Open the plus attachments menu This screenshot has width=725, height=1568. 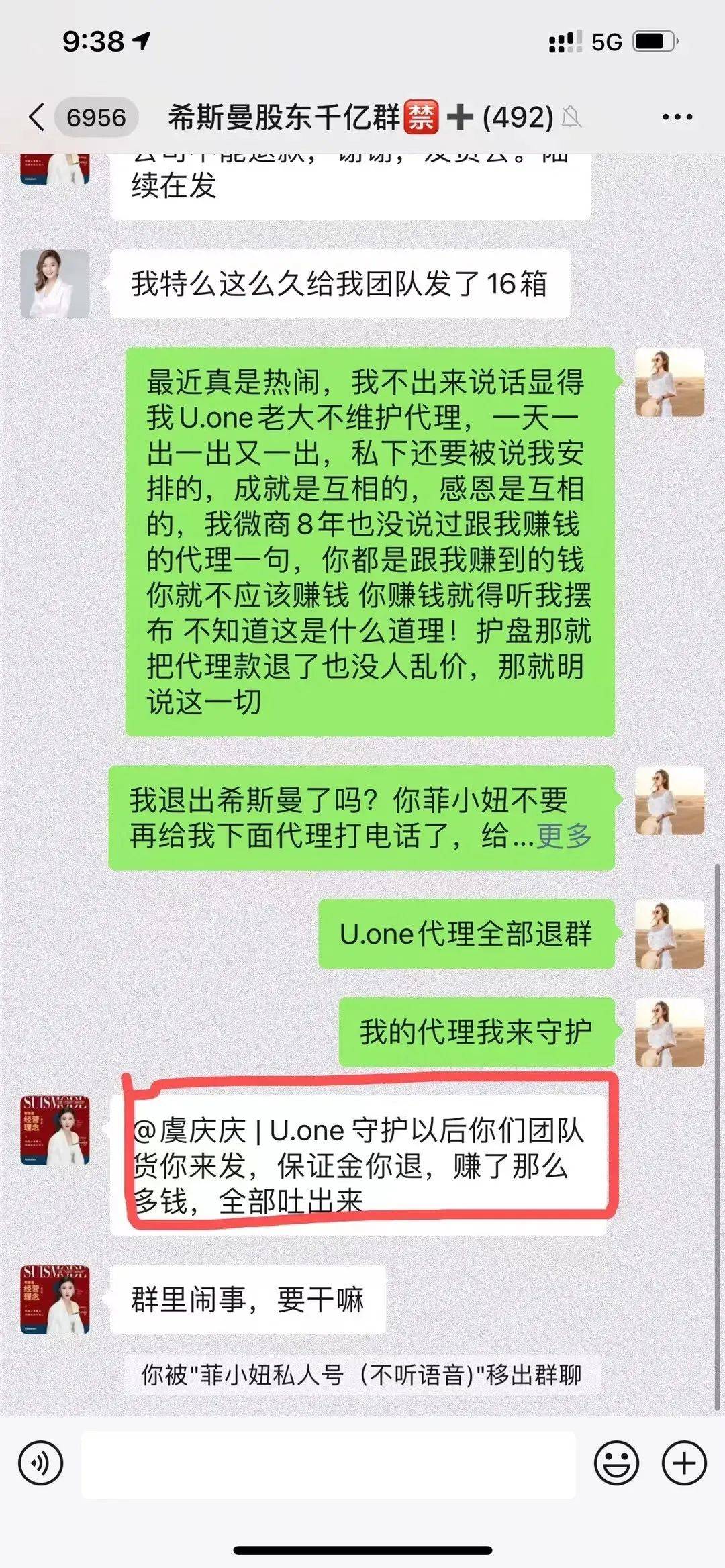683,1464
